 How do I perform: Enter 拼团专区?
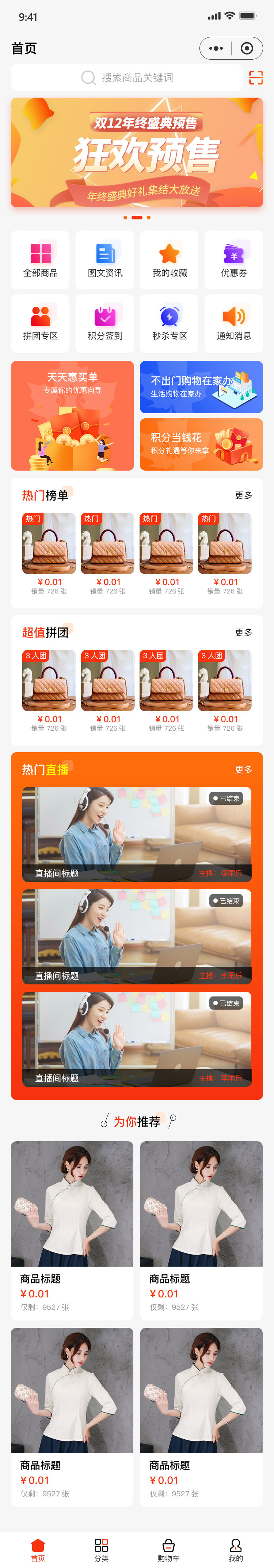click(41, 323)
